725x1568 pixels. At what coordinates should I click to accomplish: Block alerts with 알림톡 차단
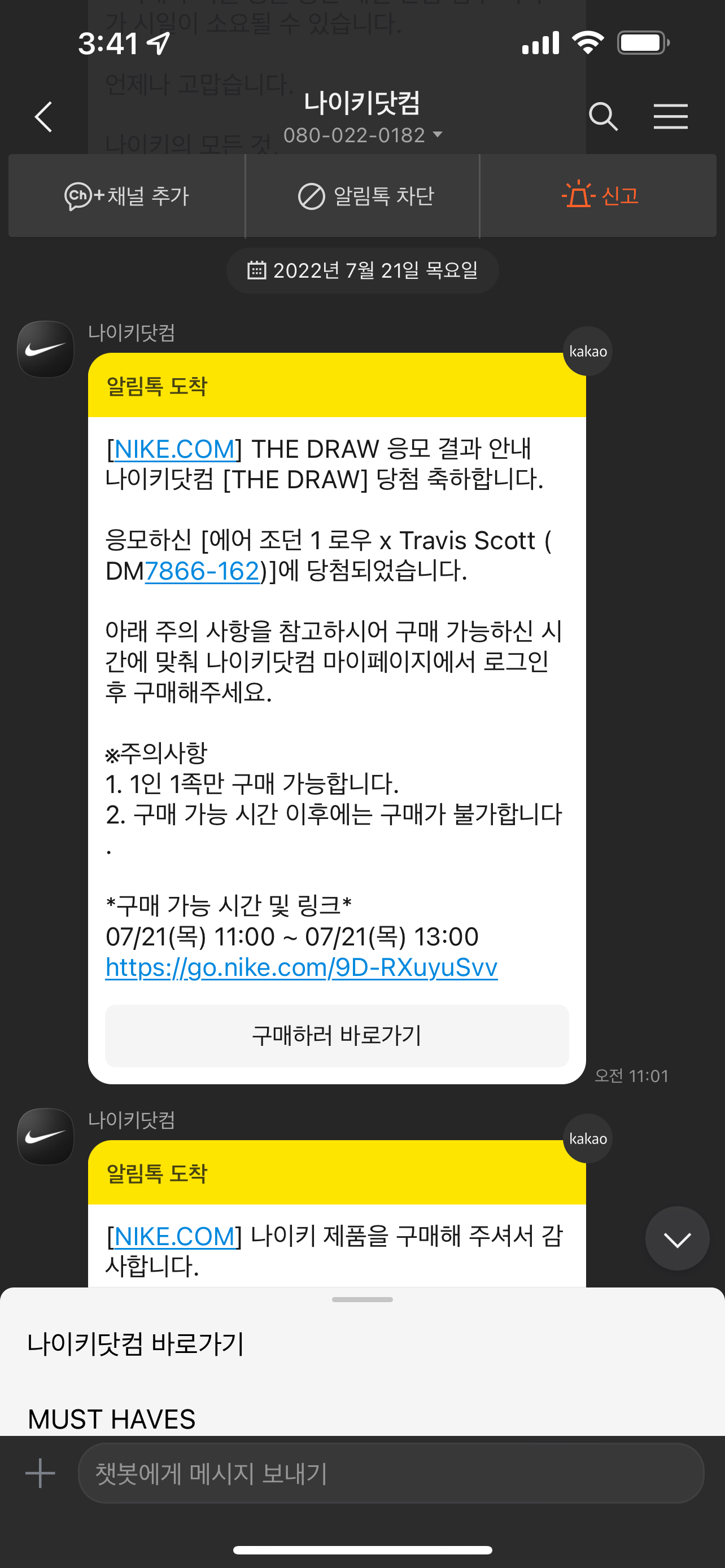[x=365, y=196]
